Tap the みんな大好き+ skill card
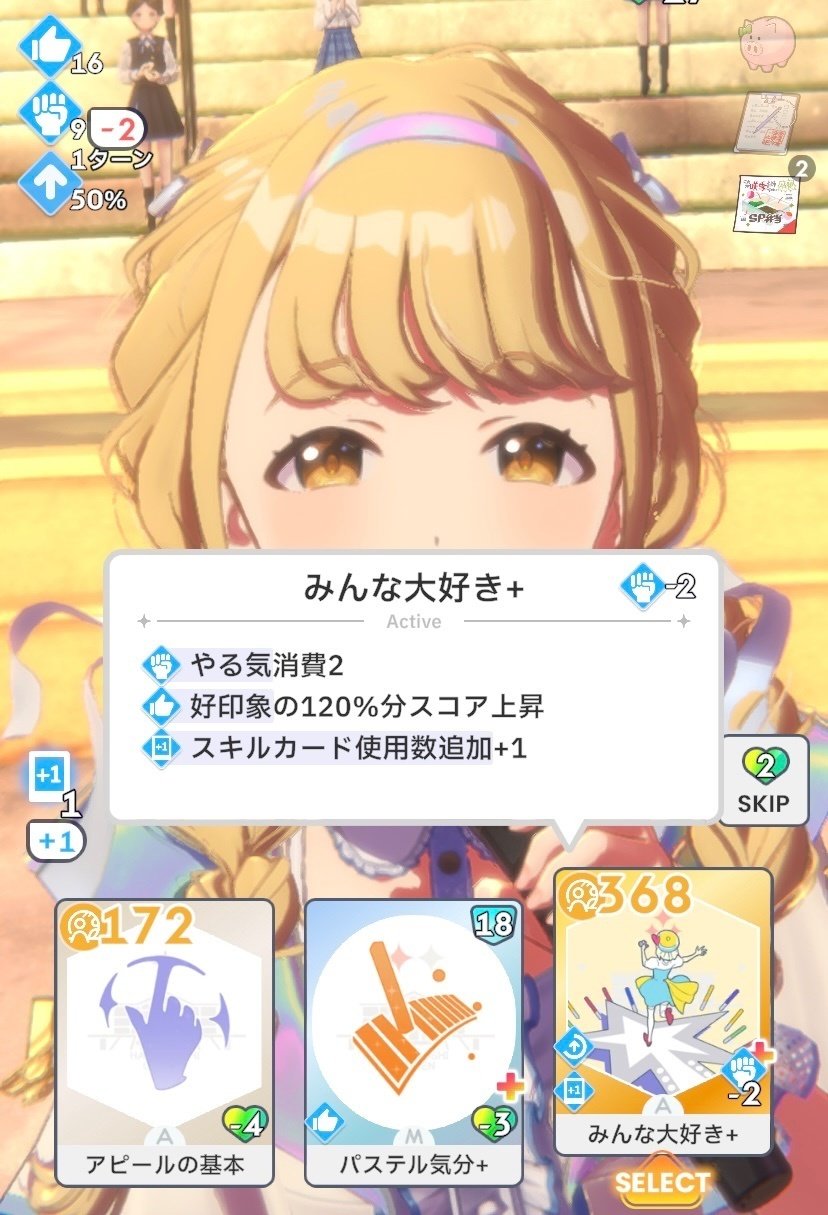The image size is (828, 1215). pos(663,1011)
